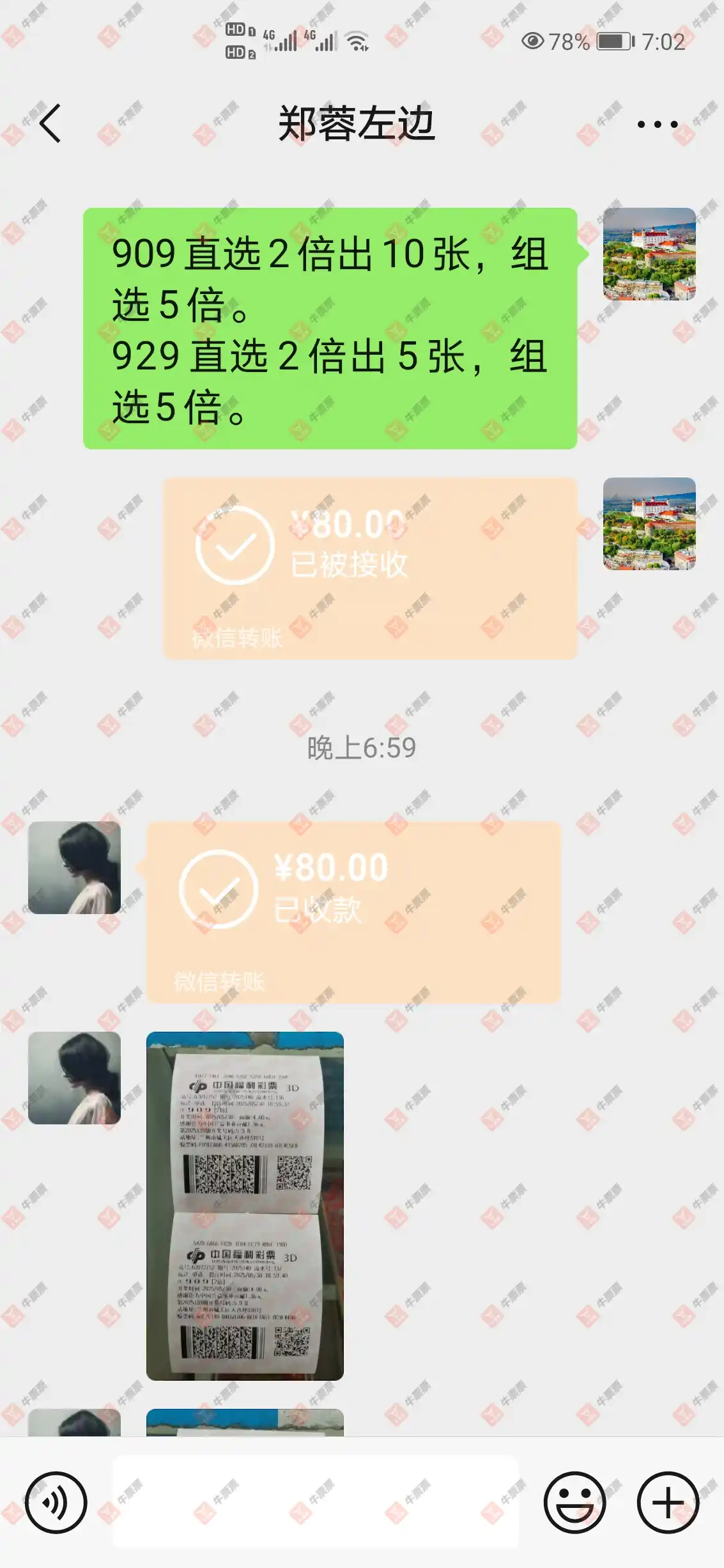Open the emoji sticker panel
Screen dimensions: 724x1568
tap(574, 1502)
